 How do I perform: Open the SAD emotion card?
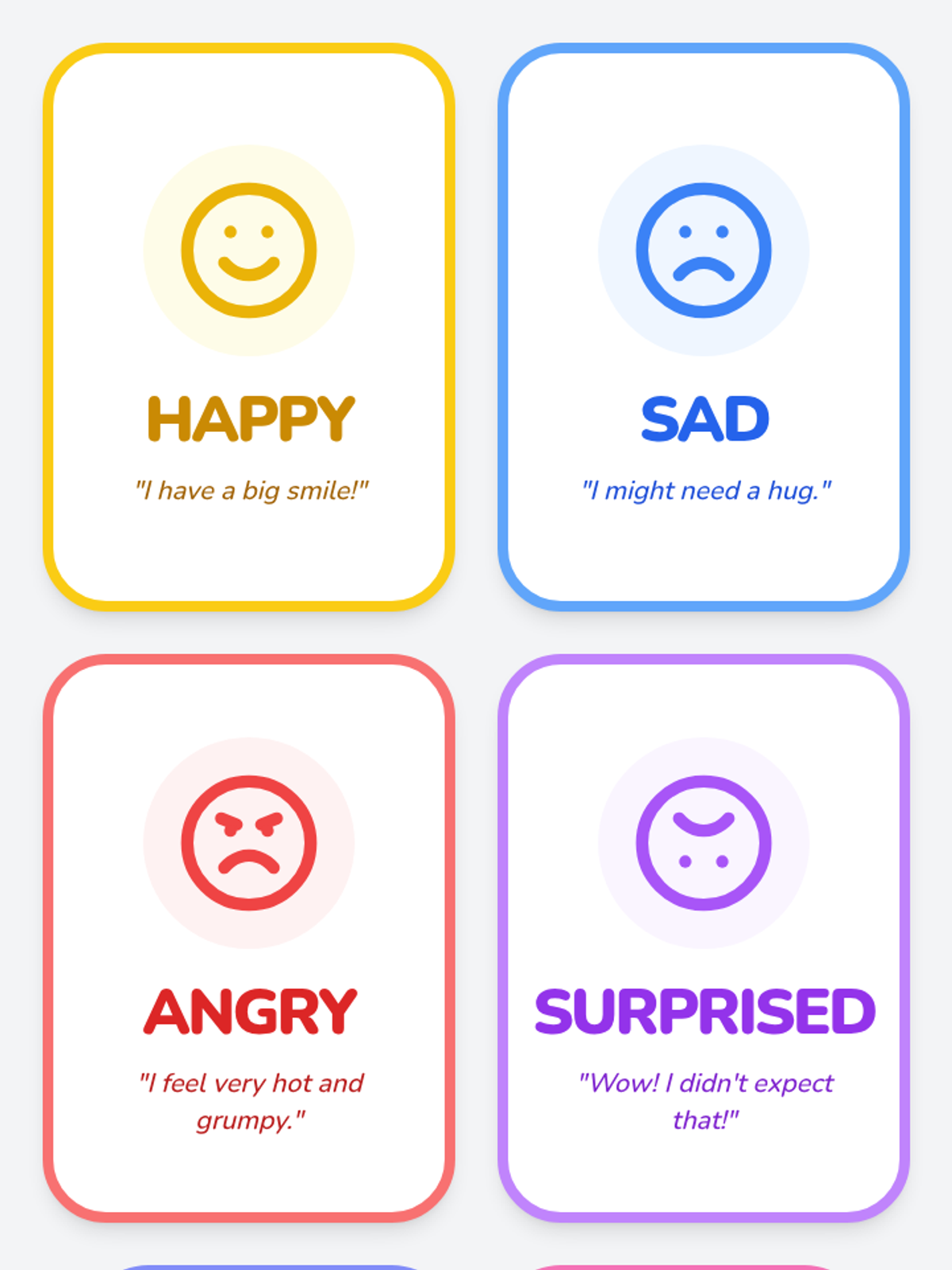[704, 327]
